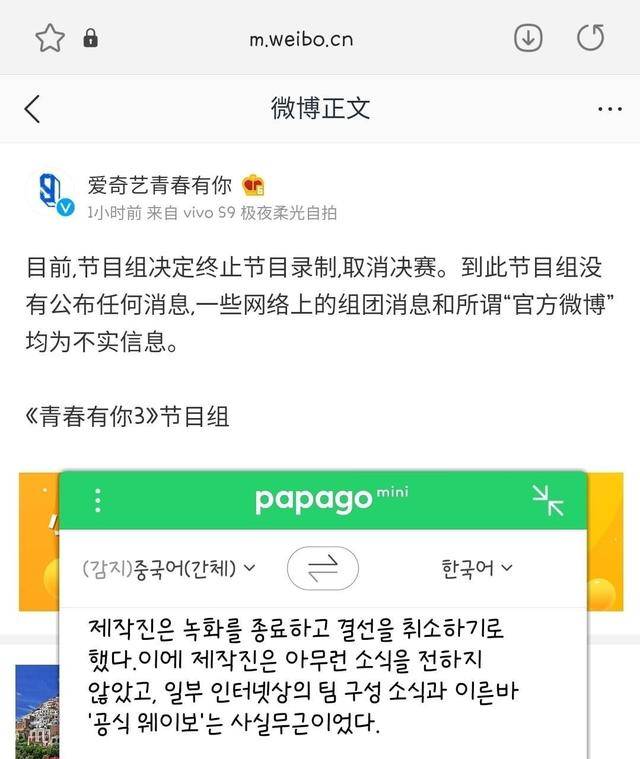Open the browser downloads icon
The height and width of the screenshot is (759, 640).
(x=528, y=38)
